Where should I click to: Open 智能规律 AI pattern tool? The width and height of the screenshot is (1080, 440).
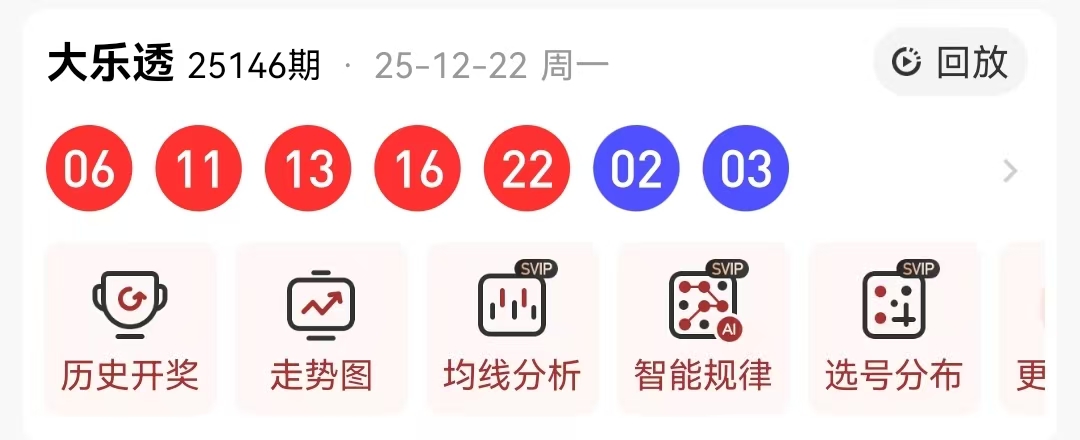[703, 328]
